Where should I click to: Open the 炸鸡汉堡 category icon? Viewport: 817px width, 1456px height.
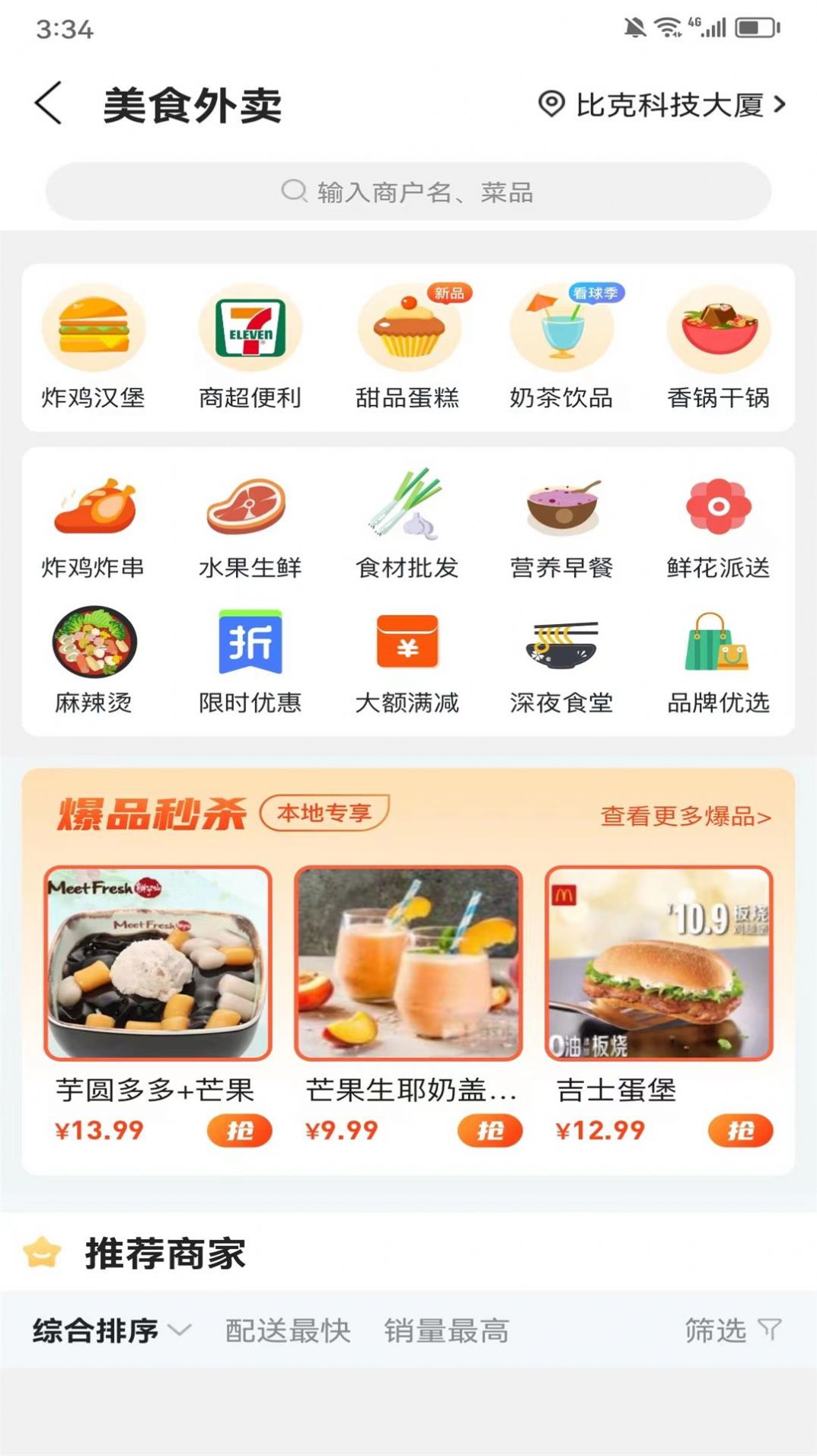tap(94, 329)
